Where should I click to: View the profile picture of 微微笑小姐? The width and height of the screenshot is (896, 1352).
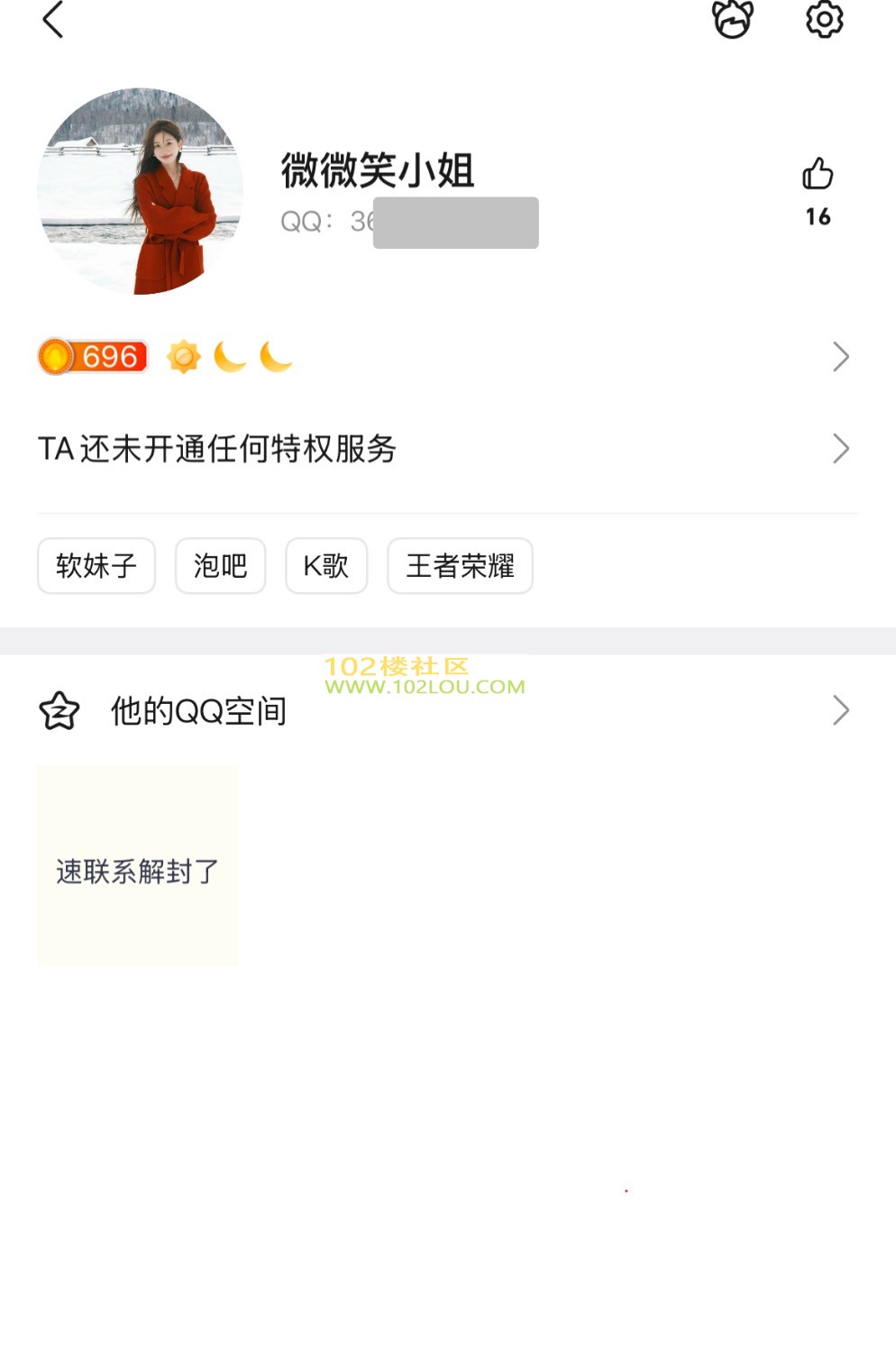pos(140,191)
